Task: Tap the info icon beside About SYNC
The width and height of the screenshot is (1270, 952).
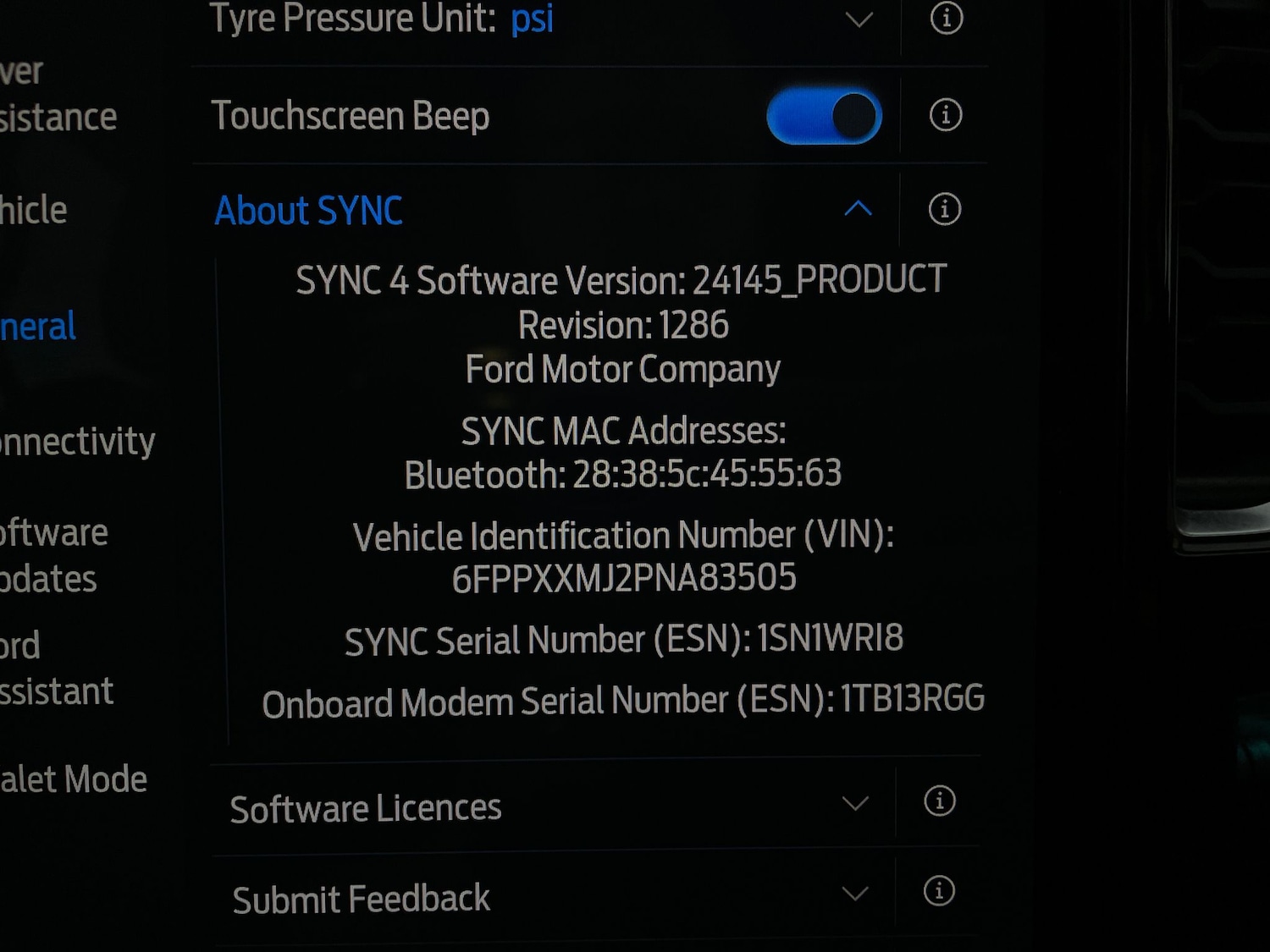Action: [944, 209]
